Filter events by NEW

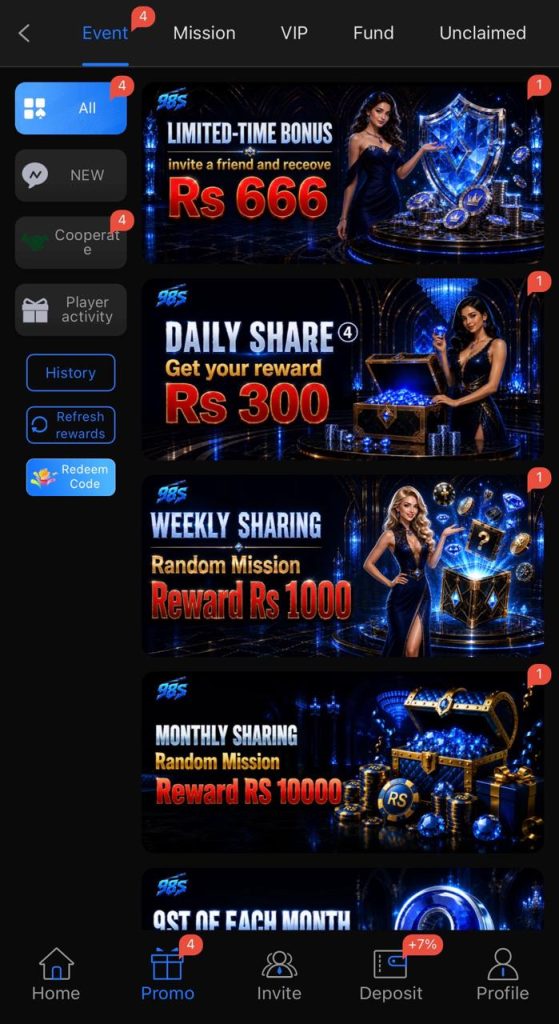point(71,175)
